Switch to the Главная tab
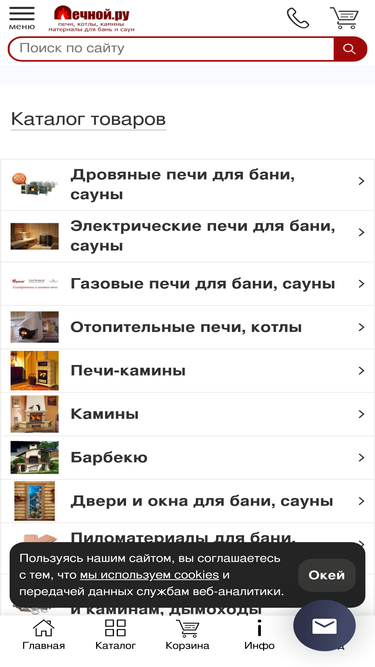This screenshot has height=667, width=375. pyautogui.click(x=43, y=634)
